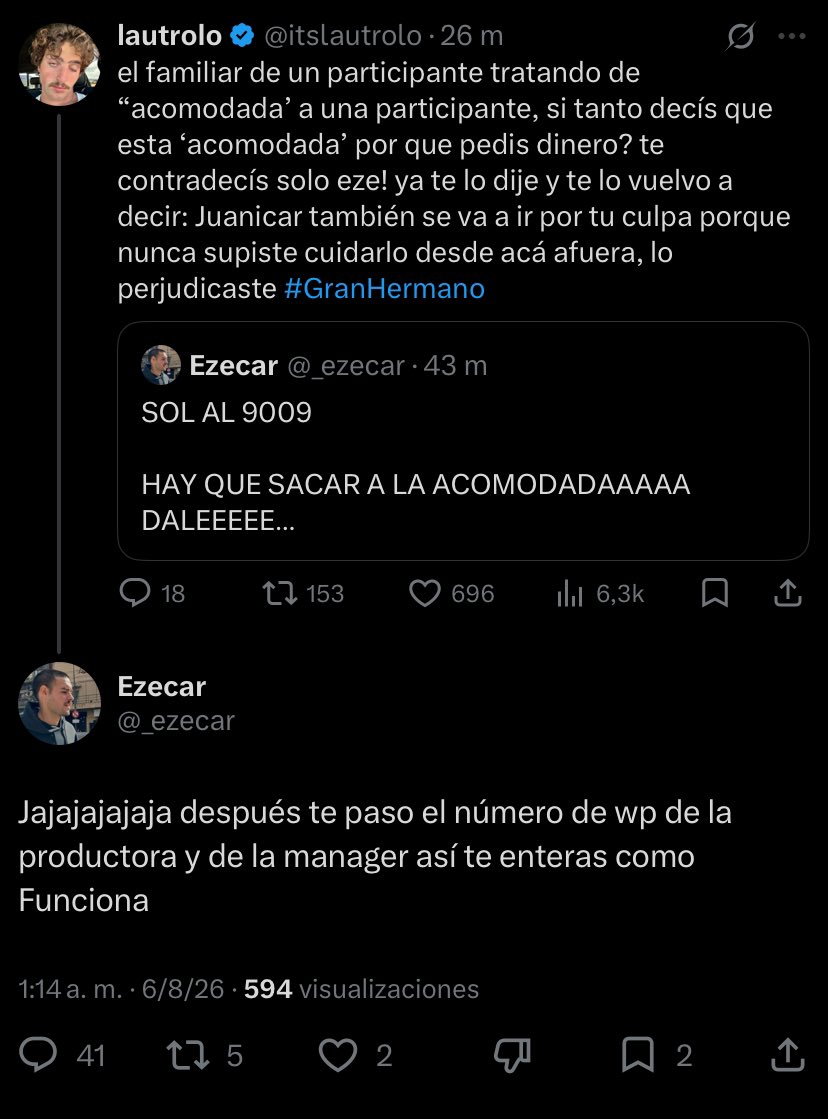
Task: Share lautrolo's post
Action: coord(788,593)
